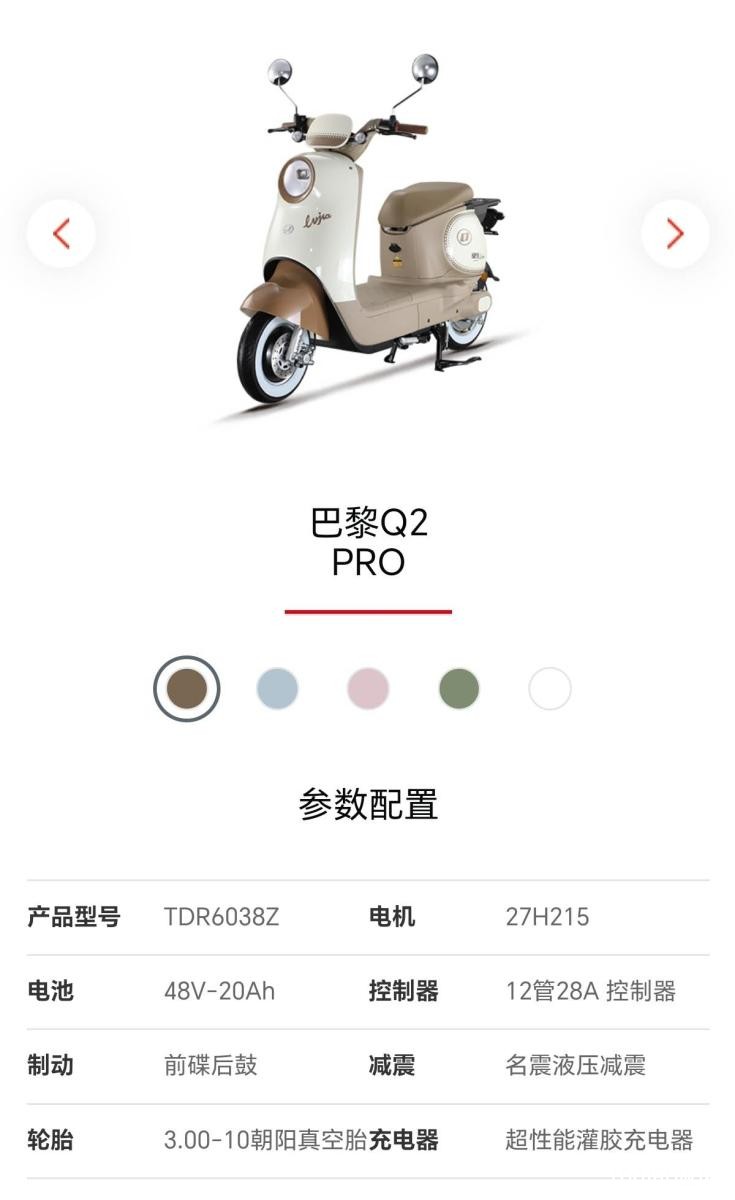Select the brown color swatch
The width and height of the screenshot is (735, 1200).
click(187, 689)
